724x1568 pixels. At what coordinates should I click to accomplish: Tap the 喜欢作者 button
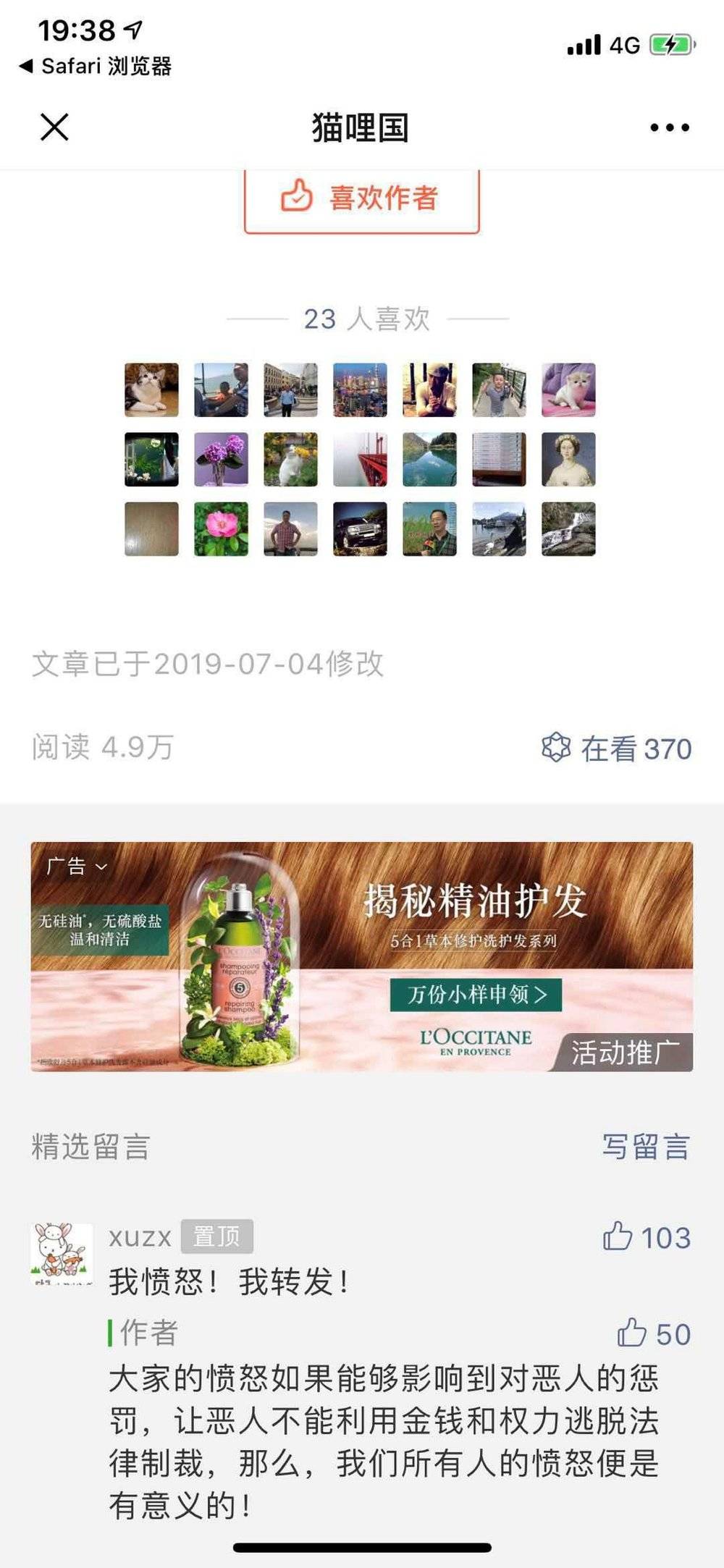tap(361, 198)
